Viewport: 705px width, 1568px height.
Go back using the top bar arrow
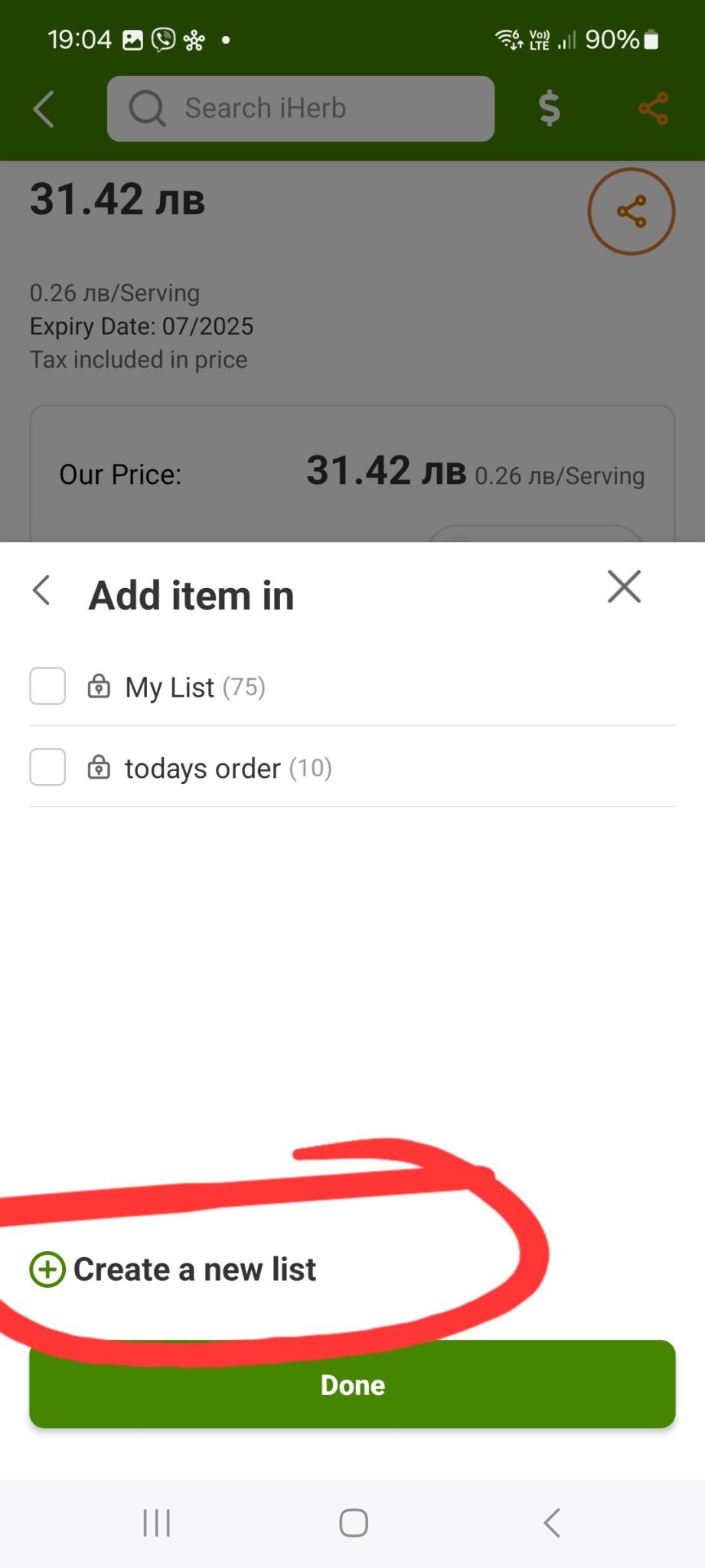tap(44, 109)
